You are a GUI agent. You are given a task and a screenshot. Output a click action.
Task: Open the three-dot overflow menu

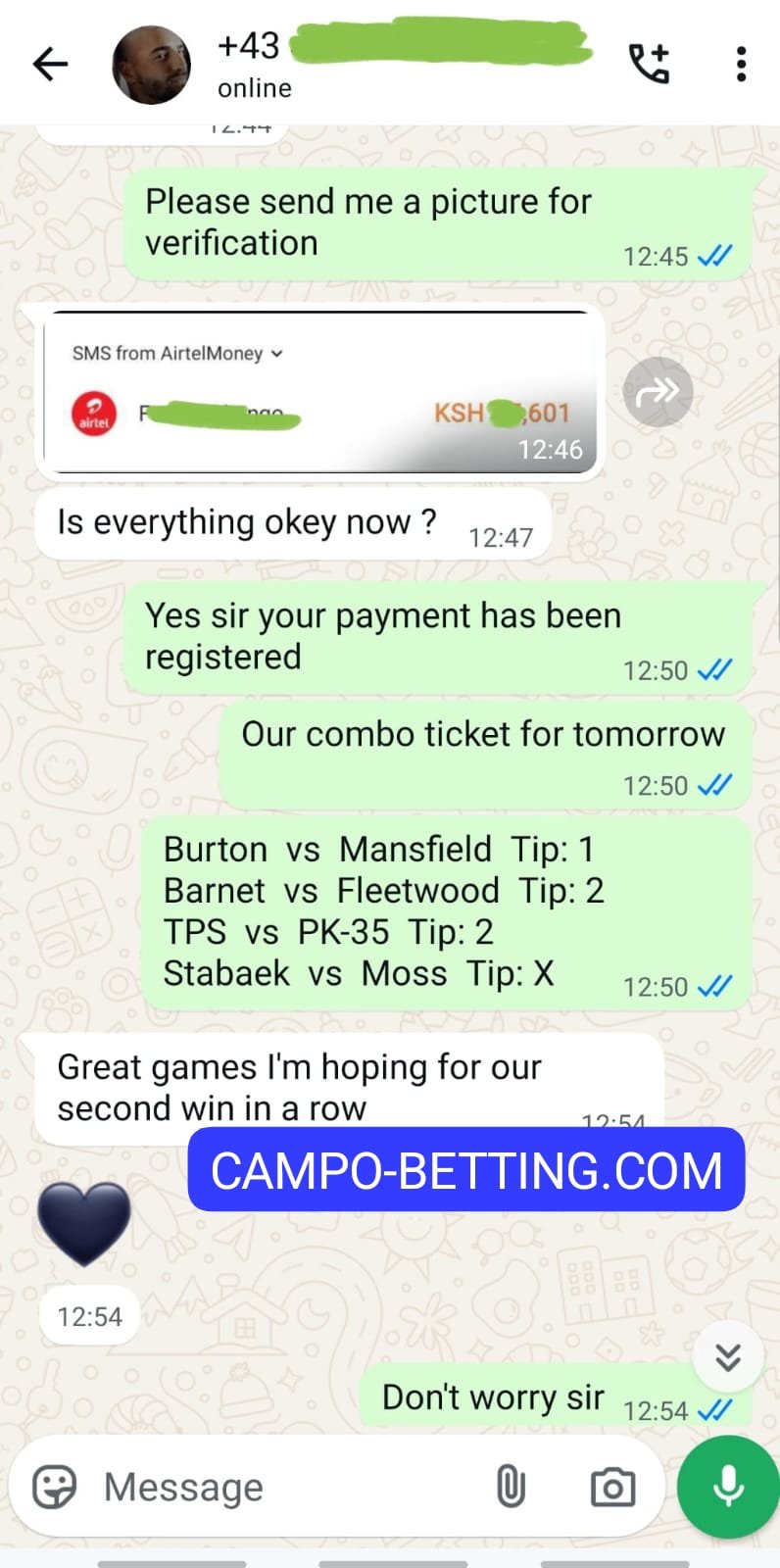coord(741,65)
